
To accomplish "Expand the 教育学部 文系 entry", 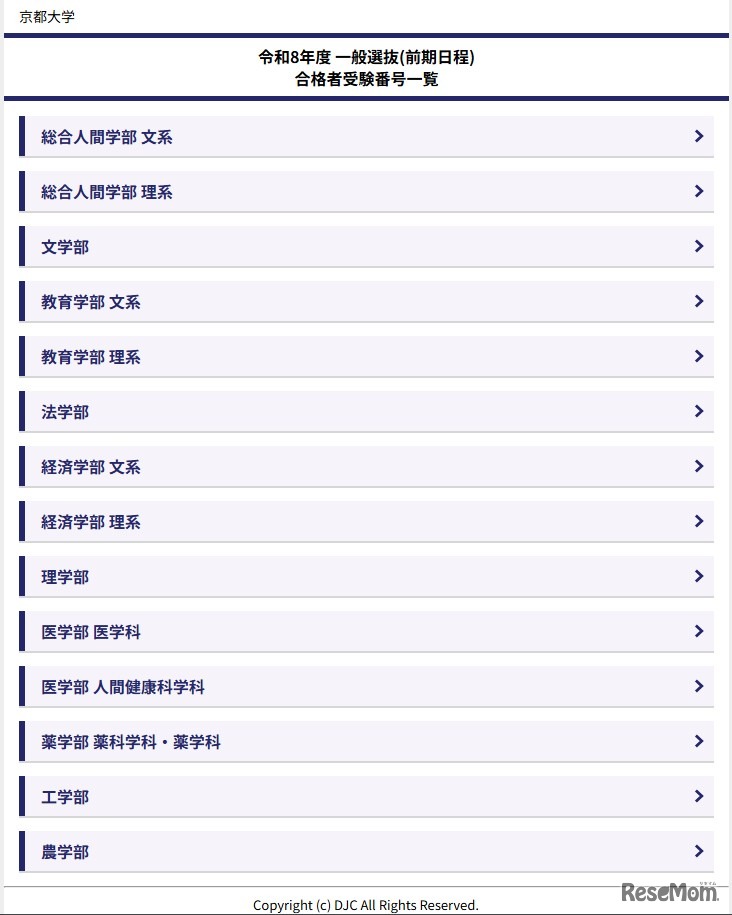I will tap(366, 301).
